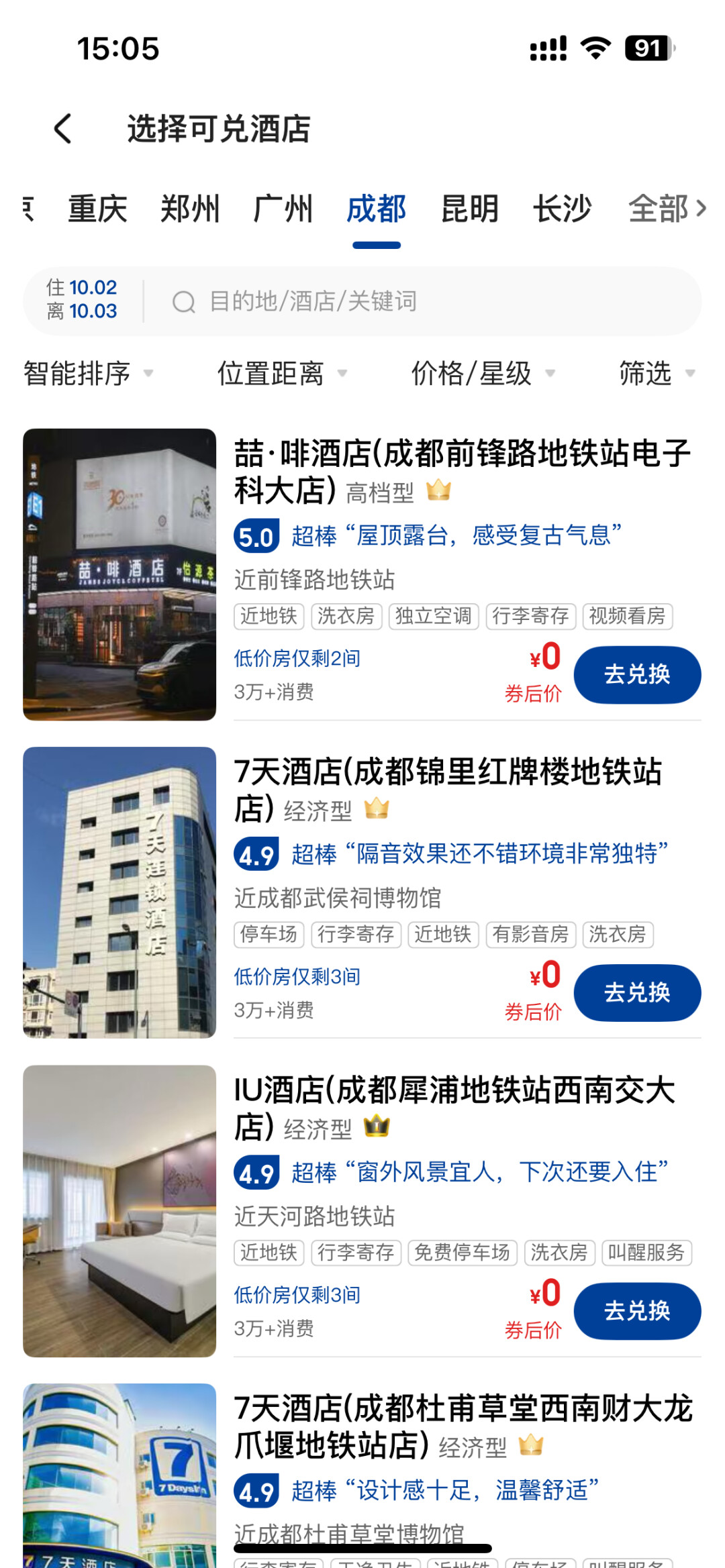Redeem IU酒店 犀浦地铁站西南交大店
Viewport: 725px width, 1568px height.
pos(636,1311)
